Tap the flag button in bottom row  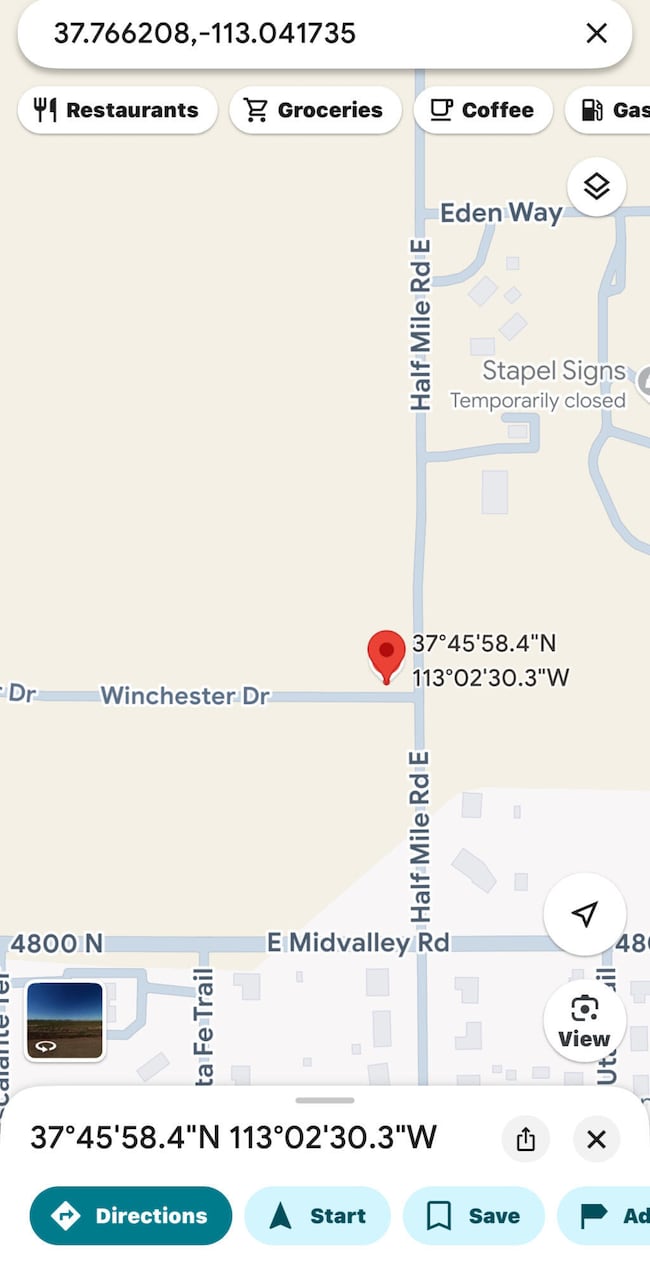click(x=612, y=1216)
